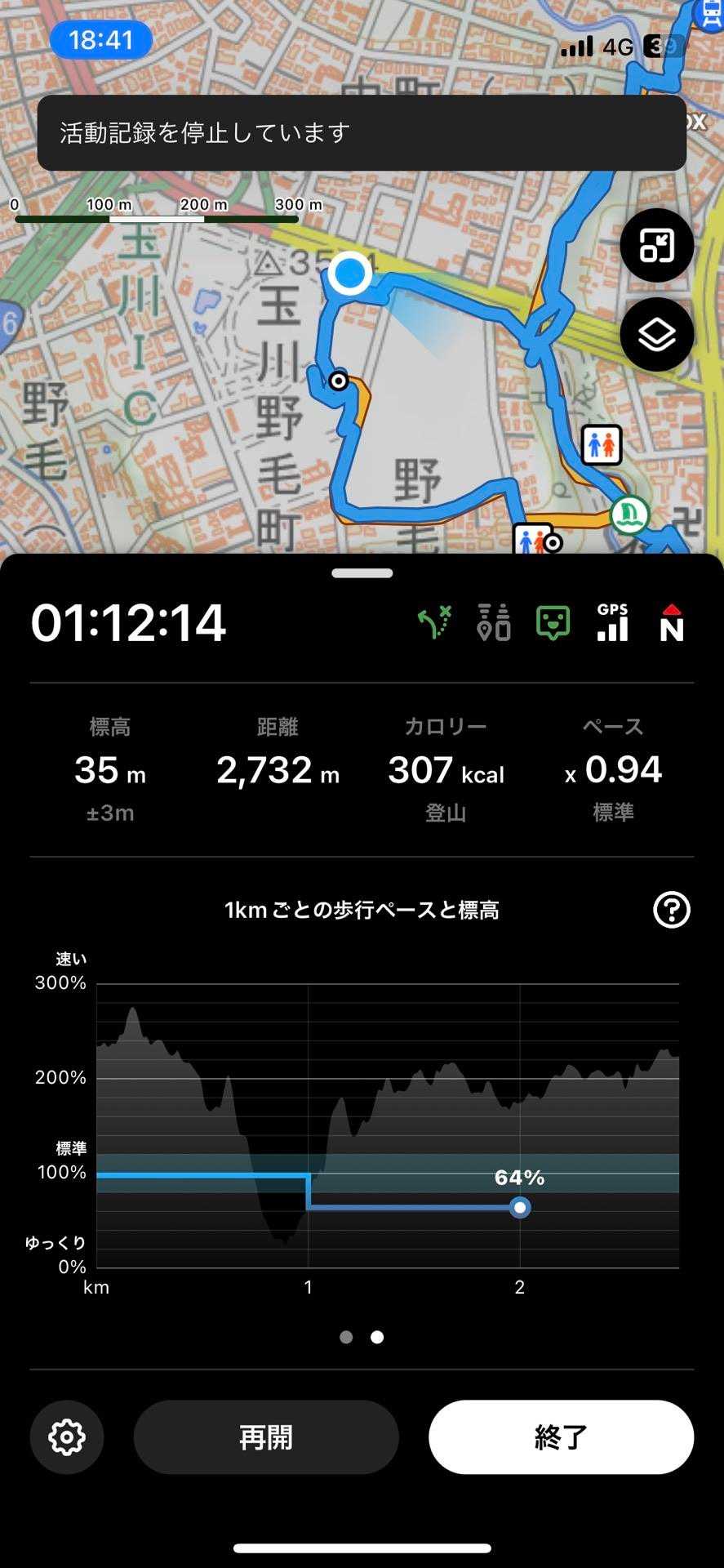Tap 終了 to finish the activity
The image size is (724, 1568).
pos(561,1437)
